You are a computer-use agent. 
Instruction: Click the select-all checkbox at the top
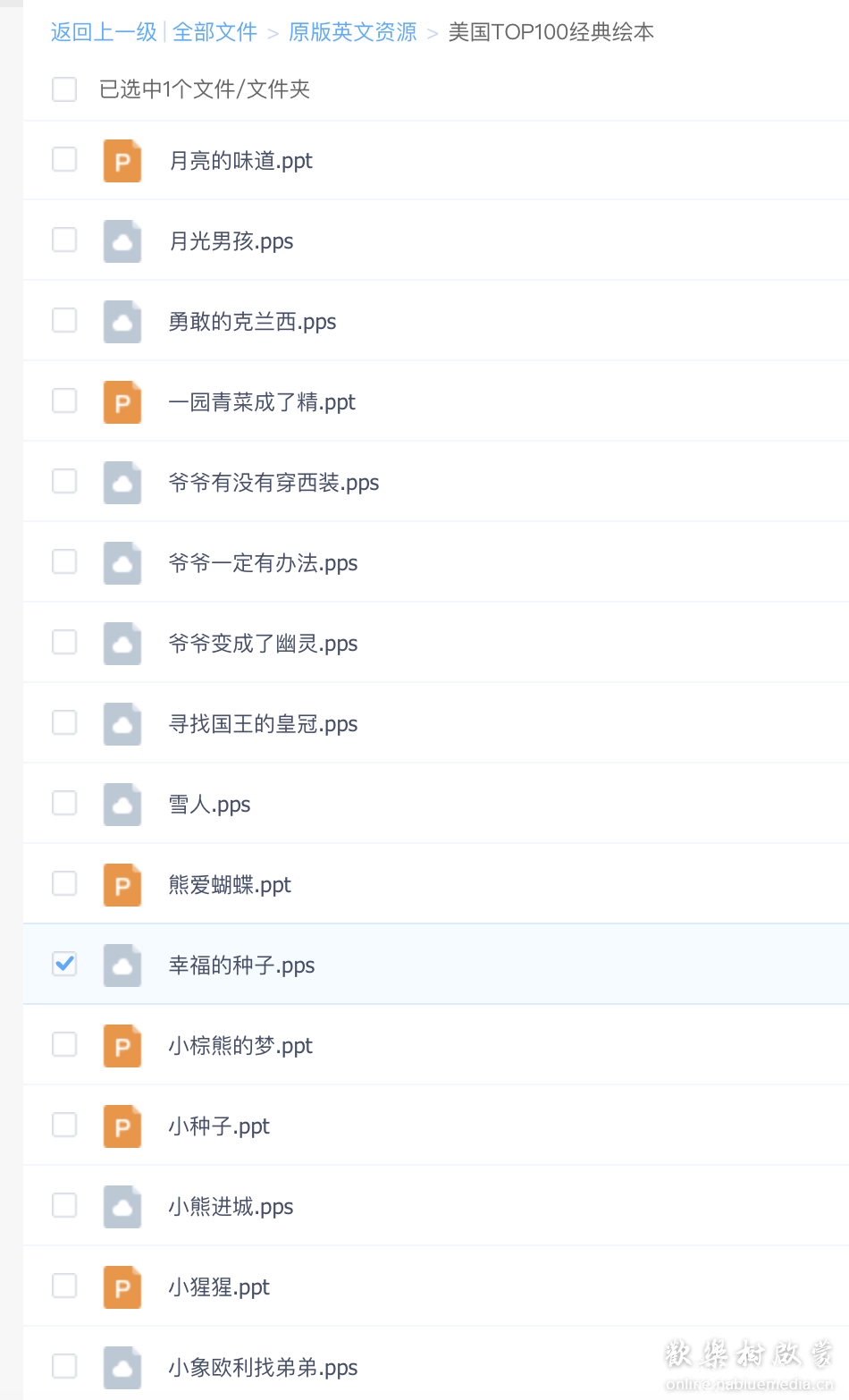tap(63, 89)
